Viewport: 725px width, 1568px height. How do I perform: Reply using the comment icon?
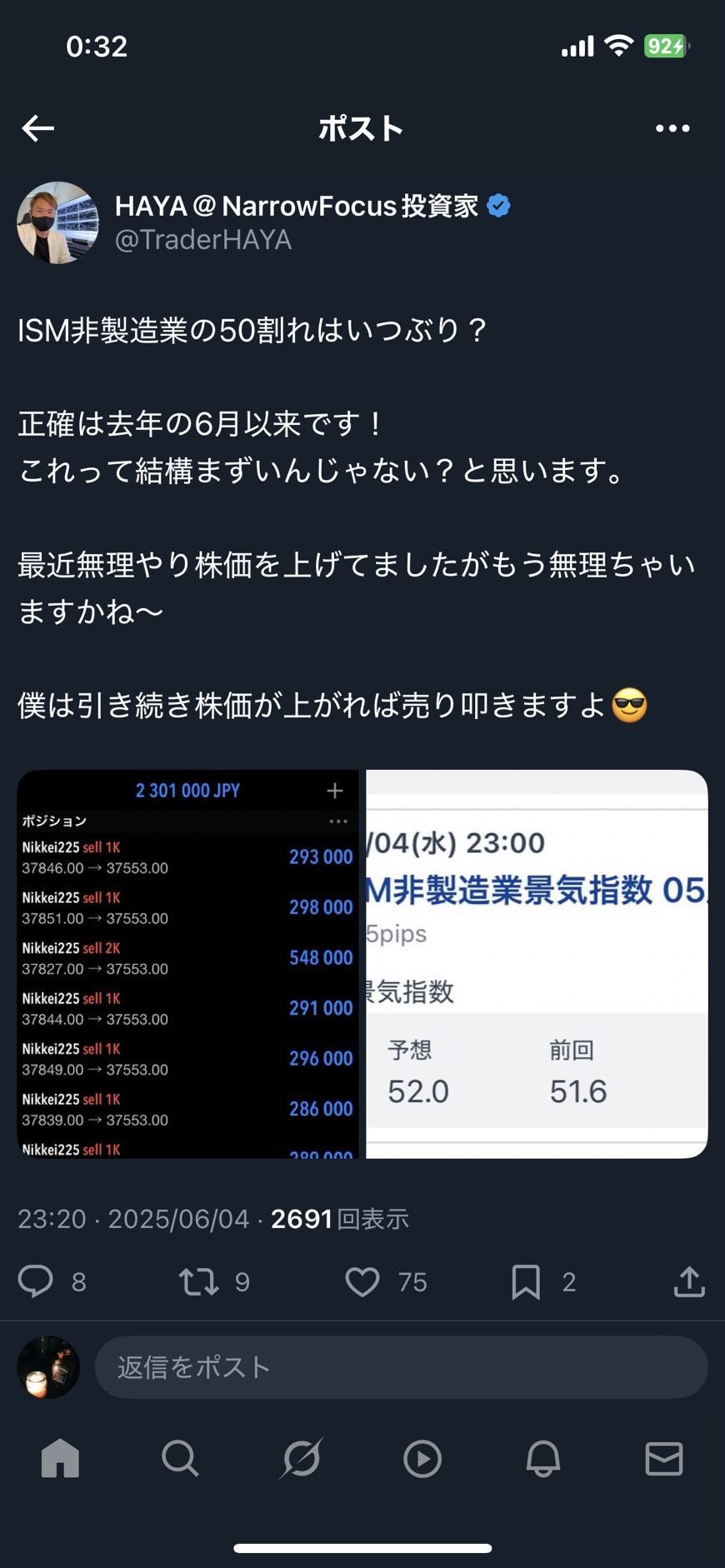tap(36, 1281)
